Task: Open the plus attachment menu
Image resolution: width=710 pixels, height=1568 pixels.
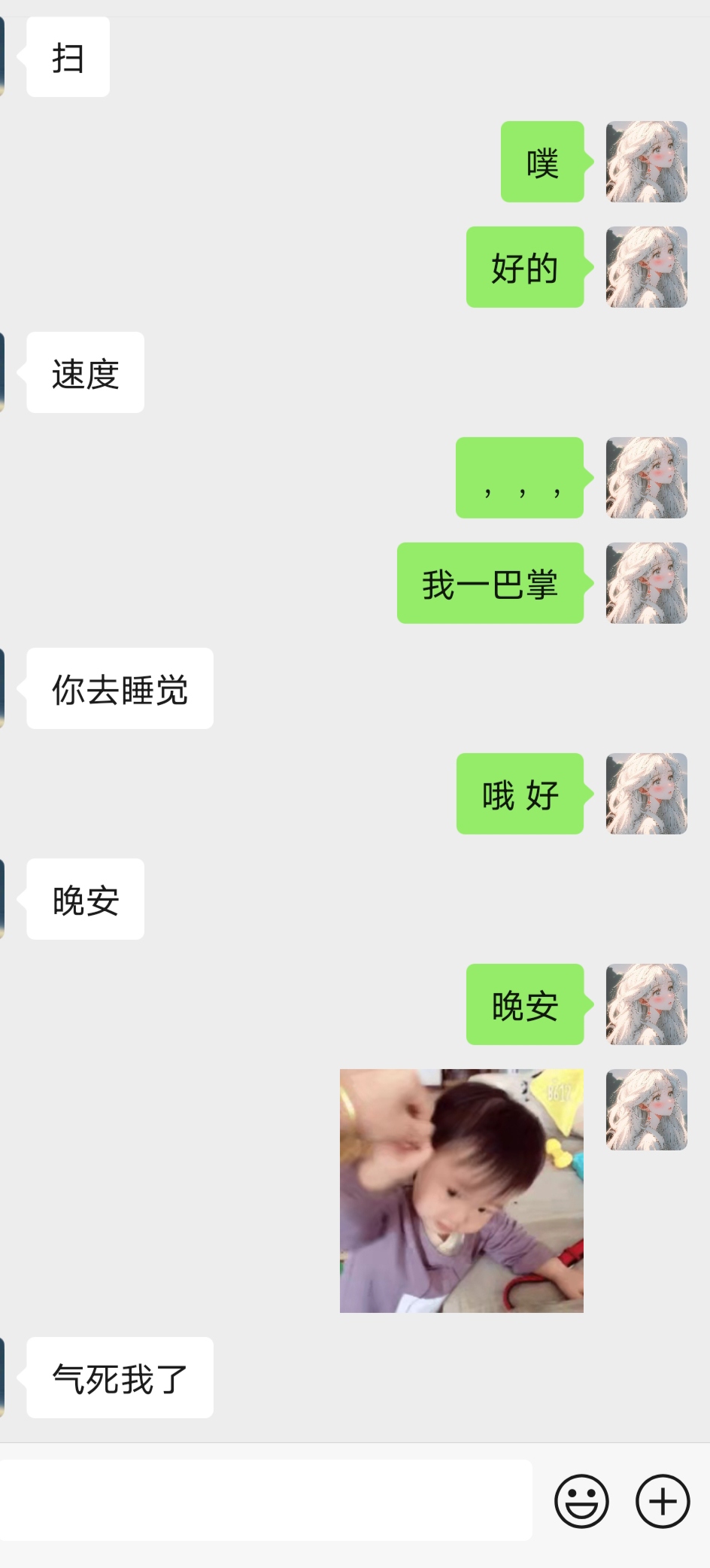Action: coord(663,1501)
